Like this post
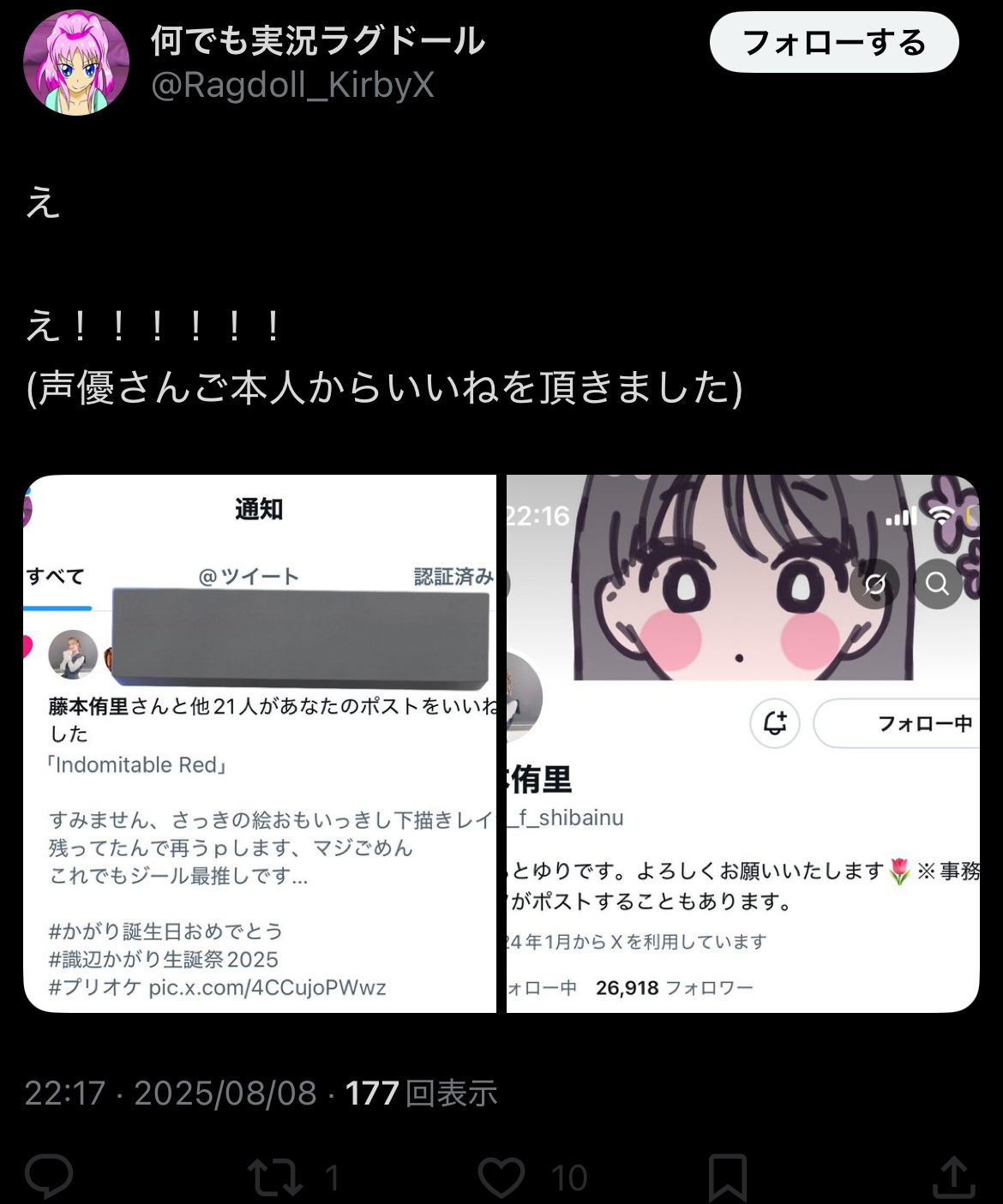 coord(501,1177)
